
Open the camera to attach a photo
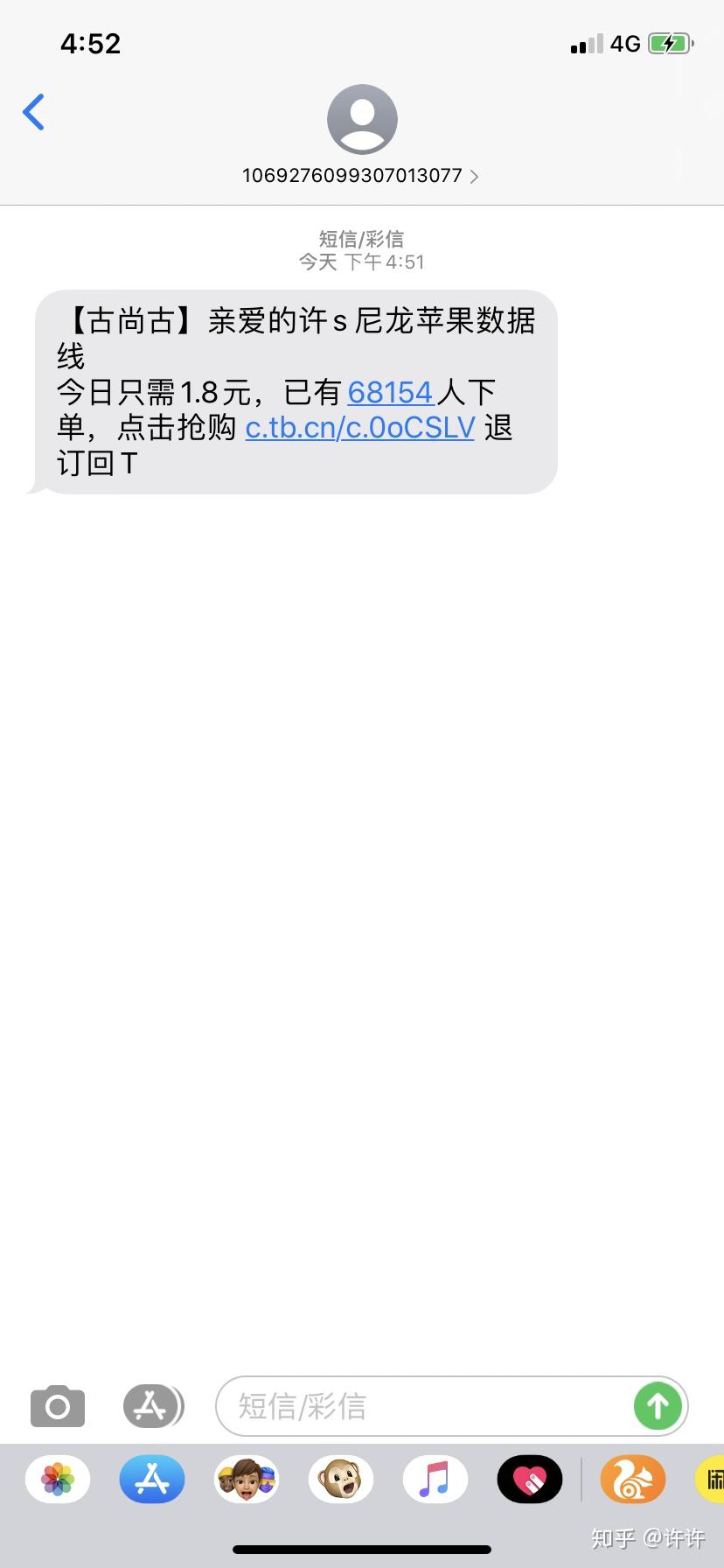pos(58,1406)
